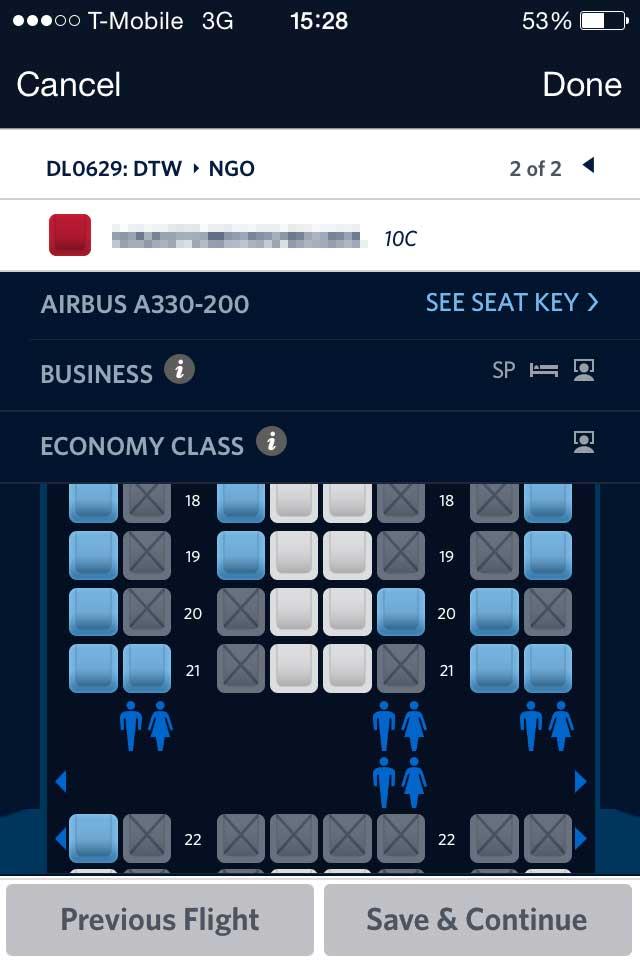Show the Economy Class info details
640x960 pixels.
click(271, 441)
